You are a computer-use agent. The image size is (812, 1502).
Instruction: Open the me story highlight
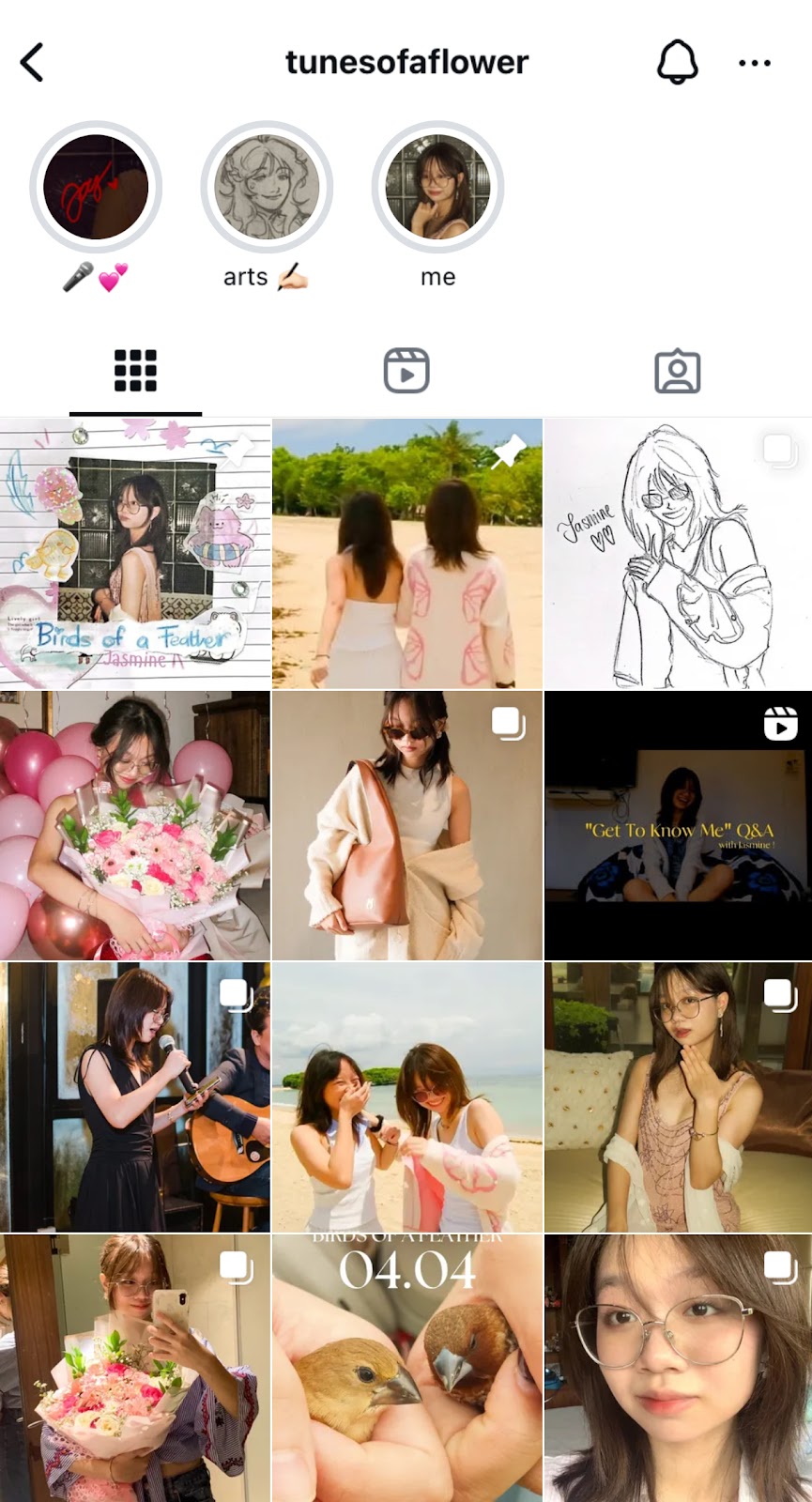(x=437, y=187)
